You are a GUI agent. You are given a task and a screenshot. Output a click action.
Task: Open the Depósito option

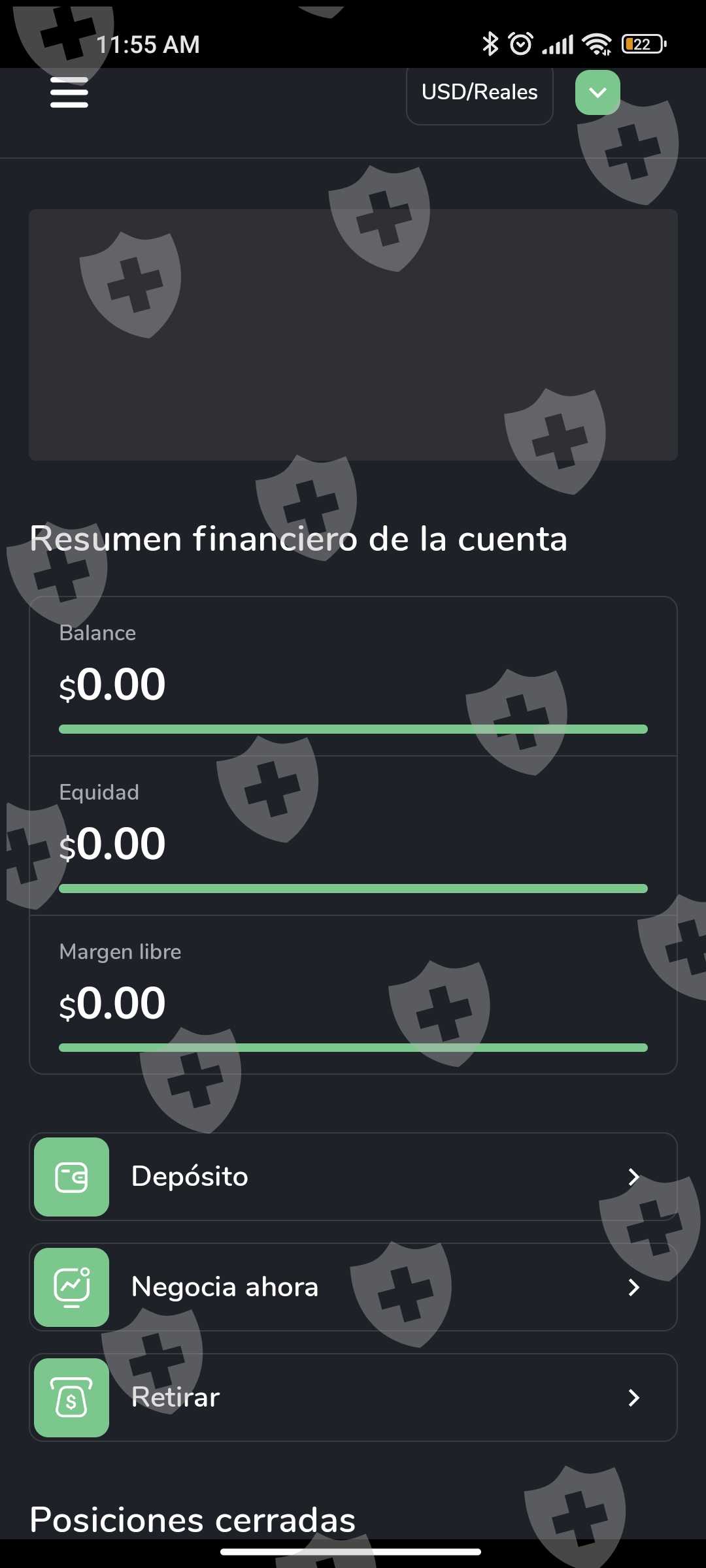click(353, 1177)
